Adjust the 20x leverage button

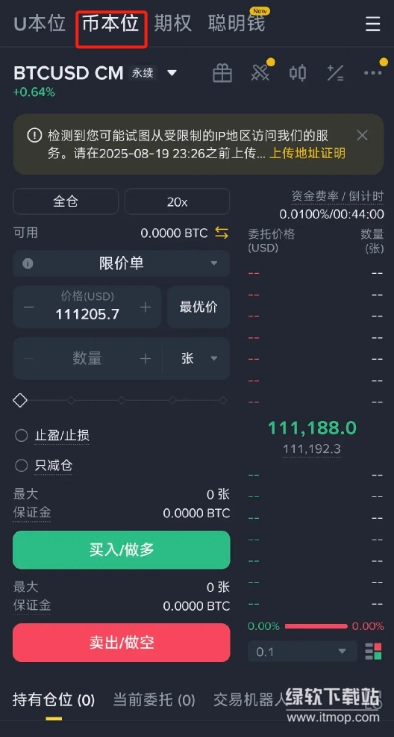(x=177, y=202)
